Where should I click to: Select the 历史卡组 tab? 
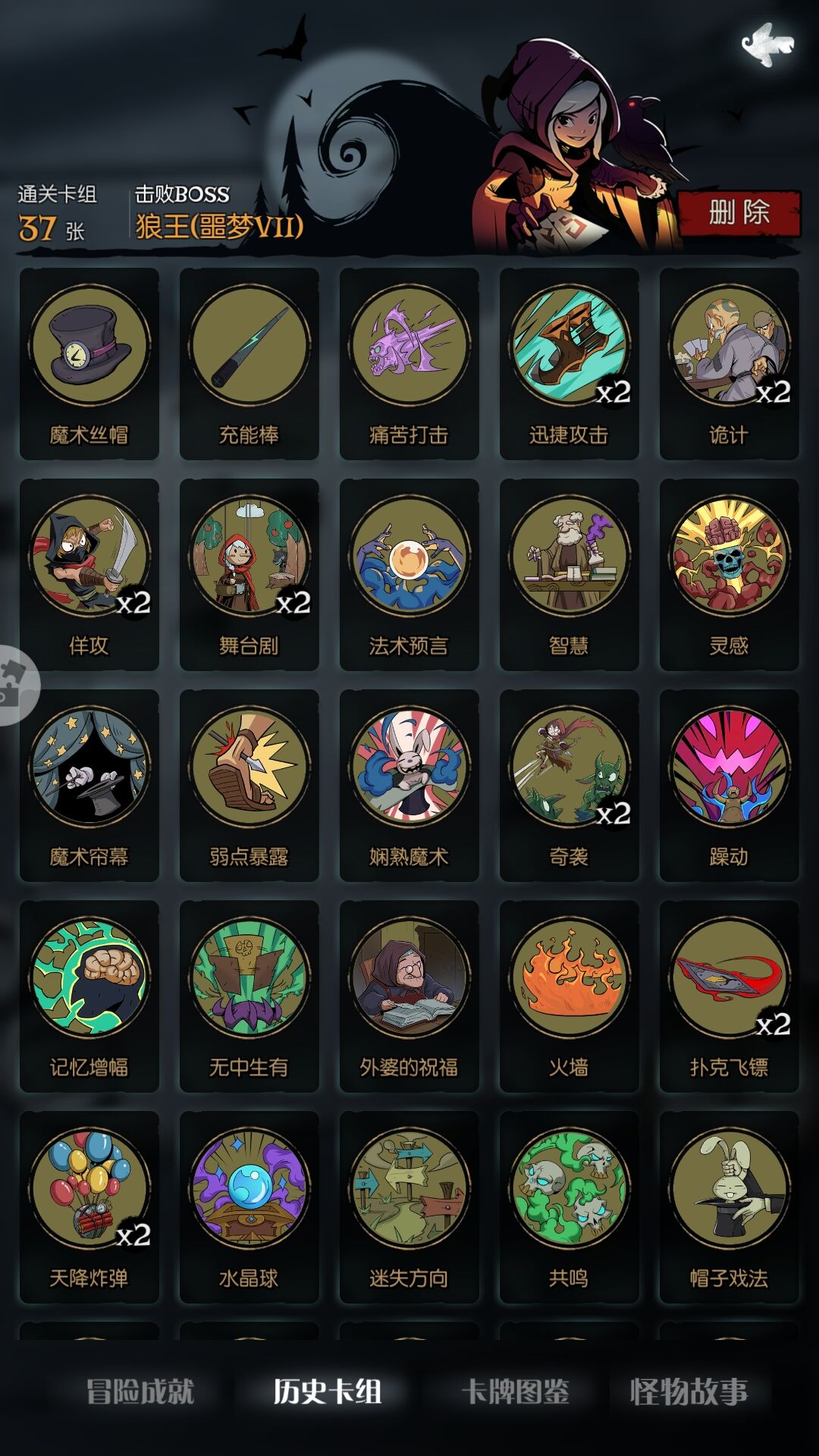(327, 1392)
